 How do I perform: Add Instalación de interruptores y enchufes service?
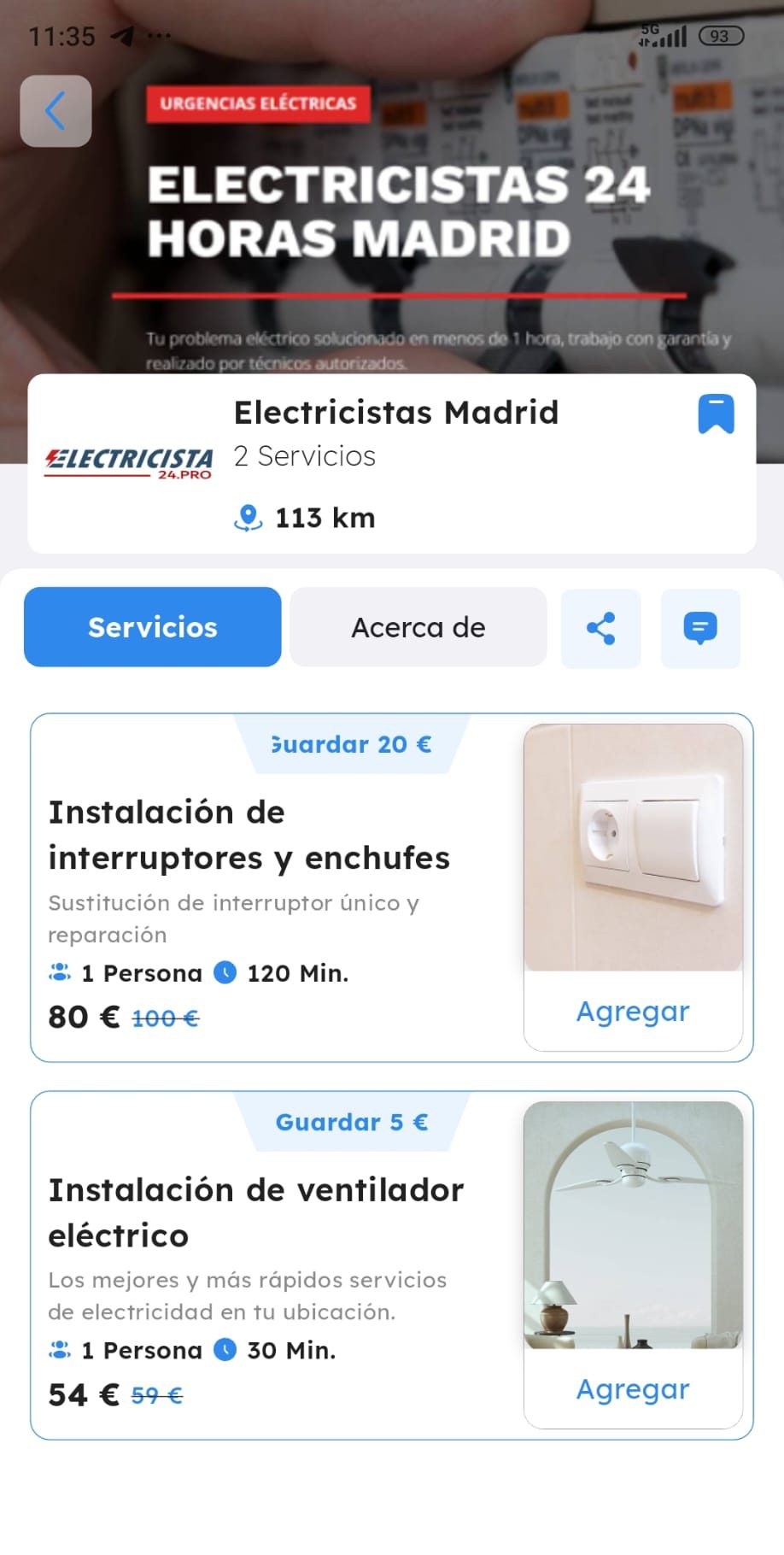[x=633, y=1012]
